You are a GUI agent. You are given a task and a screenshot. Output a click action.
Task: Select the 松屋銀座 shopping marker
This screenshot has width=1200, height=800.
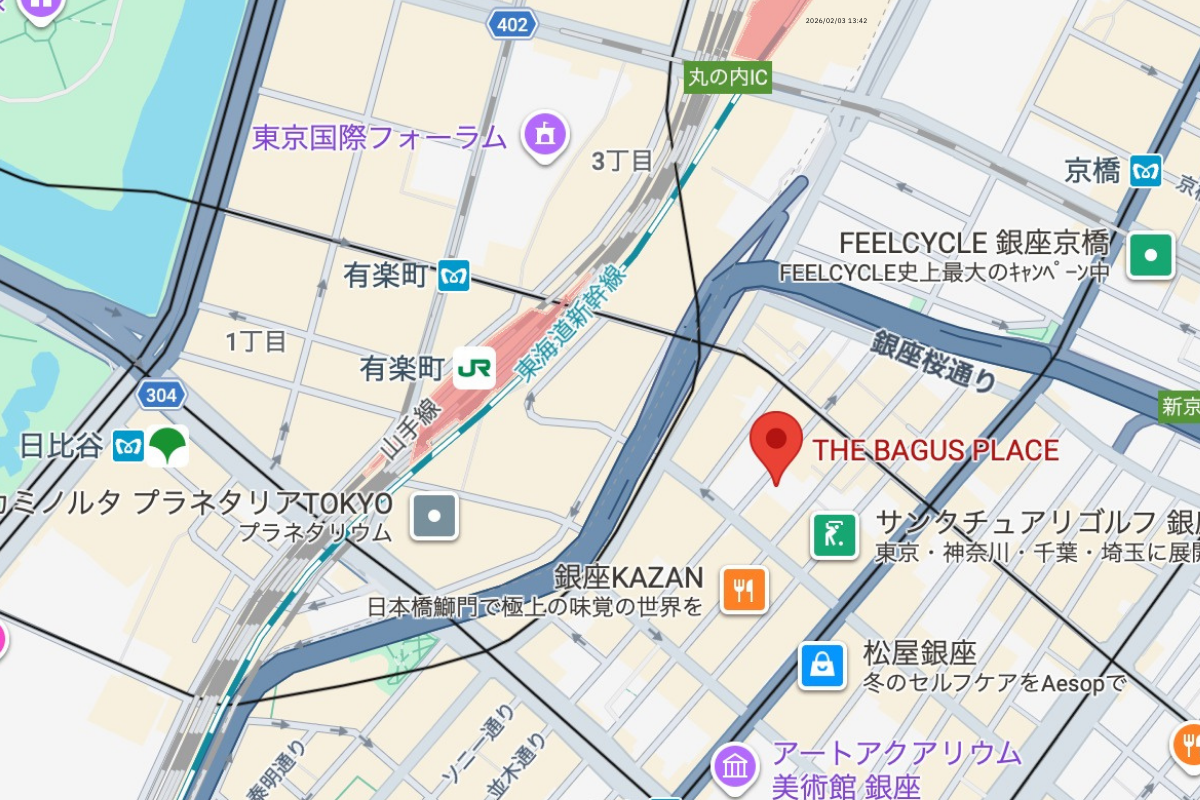click(822, 665)
